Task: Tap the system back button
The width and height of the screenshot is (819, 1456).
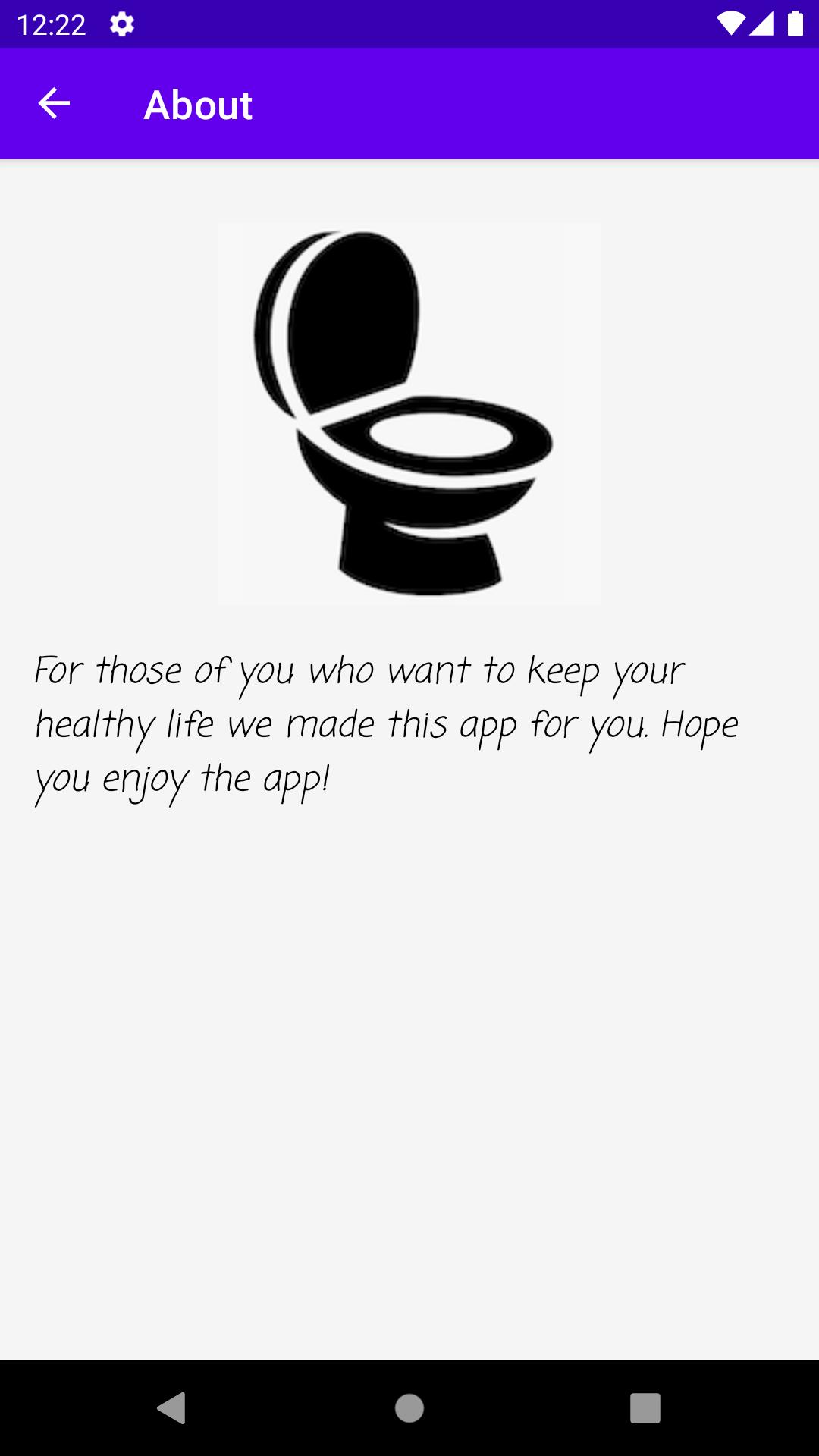Action: [171, 1408]
